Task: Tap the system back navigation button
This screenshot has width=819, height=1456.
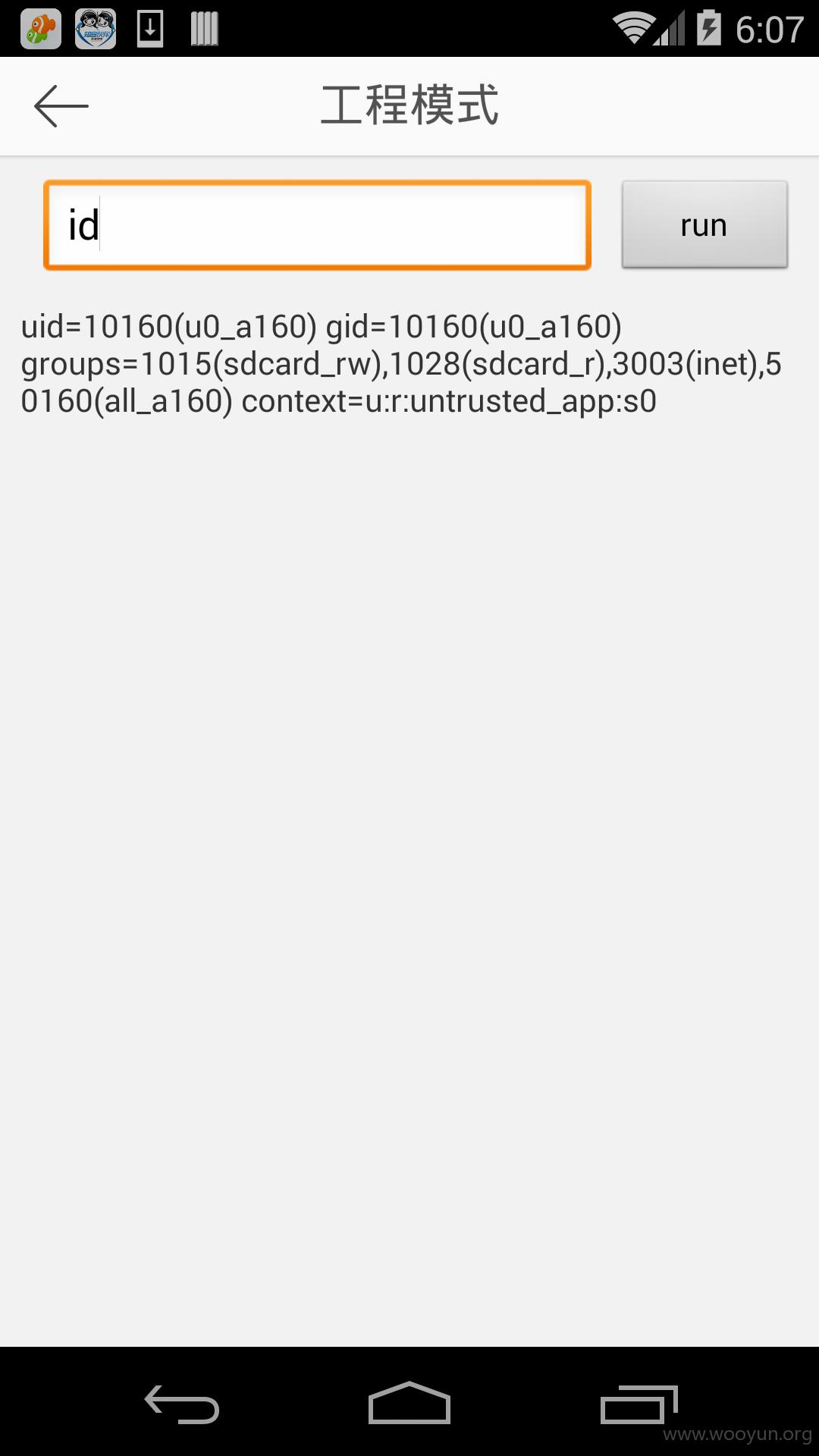Action: pyautogui.click(x=182, y=1404)
